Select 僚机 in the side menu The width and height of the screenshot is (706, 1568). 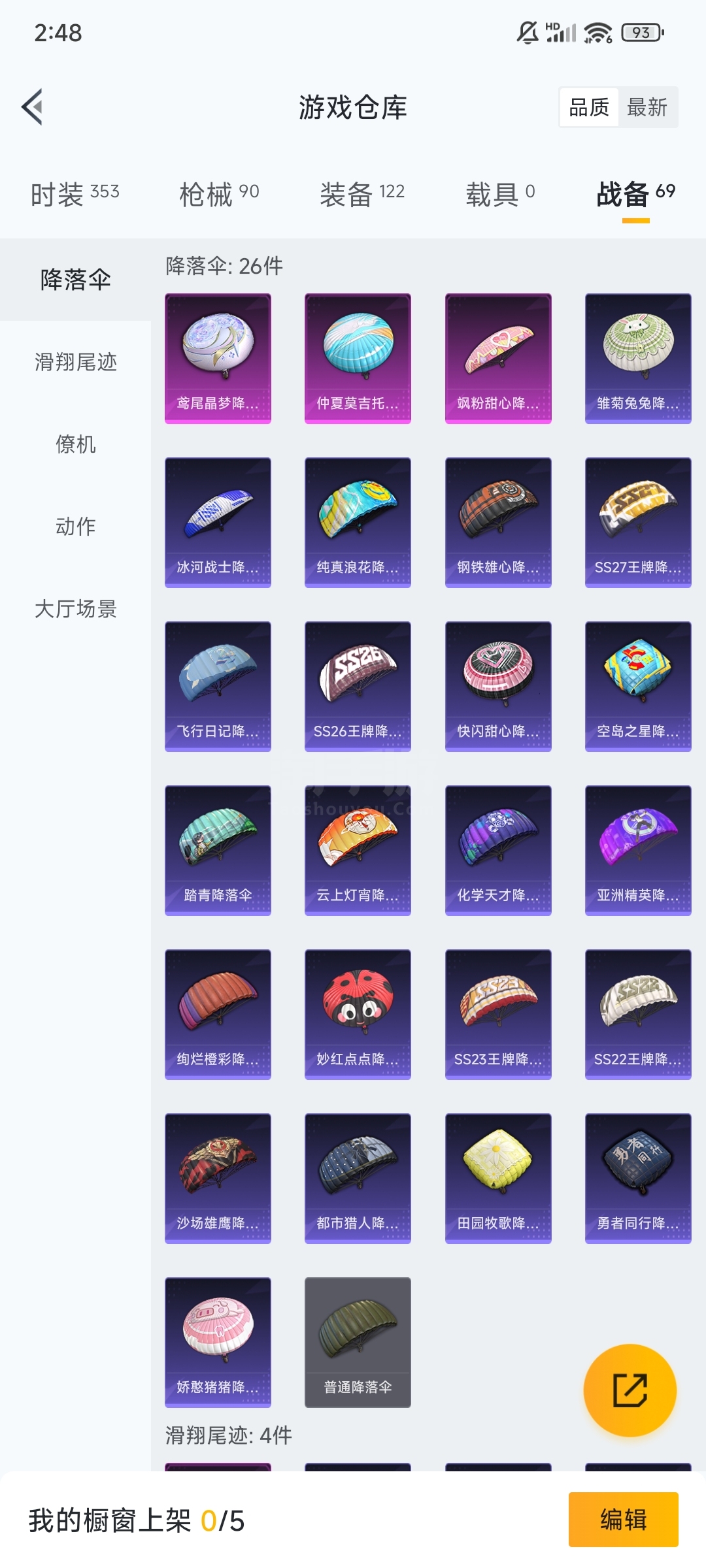pos(76,444)
